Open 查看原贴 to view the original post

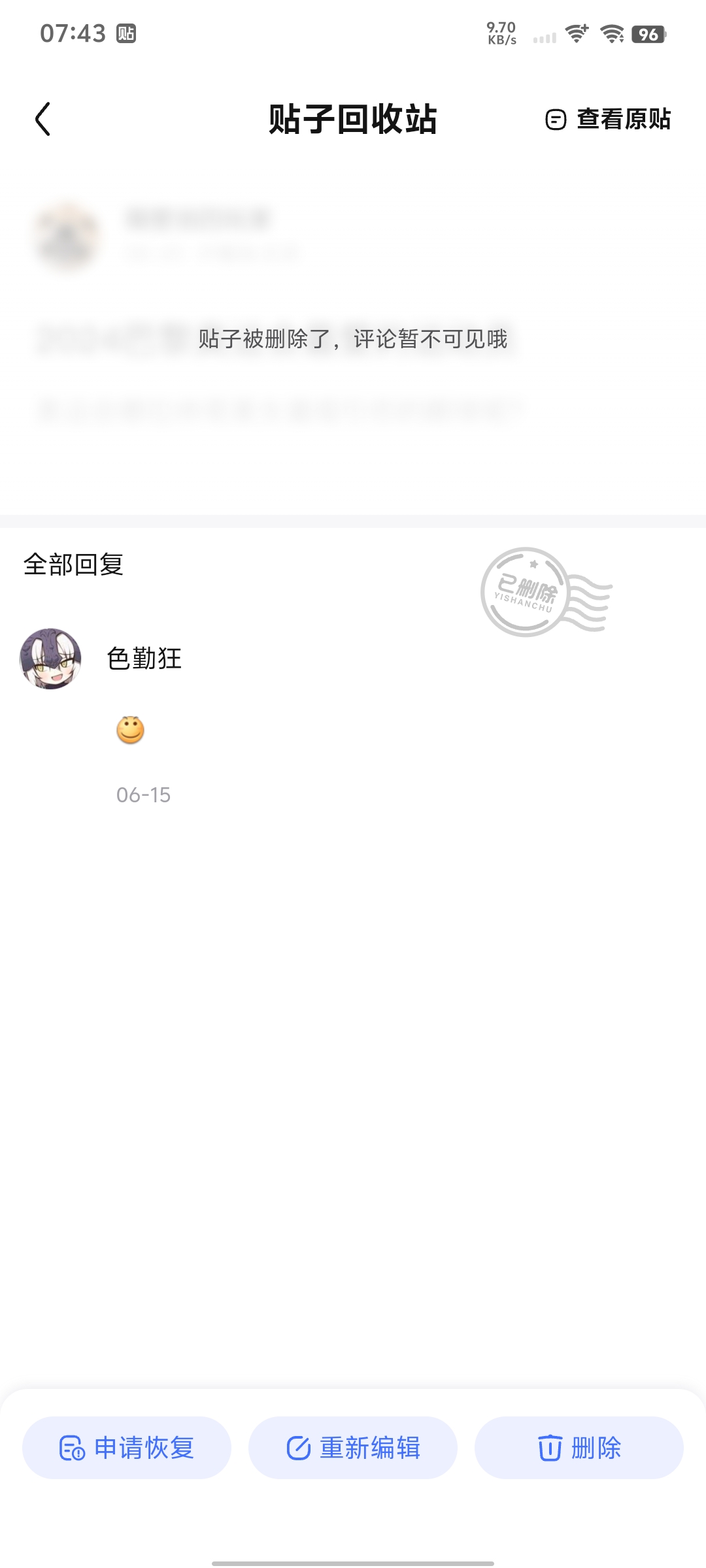coord(608,120)
